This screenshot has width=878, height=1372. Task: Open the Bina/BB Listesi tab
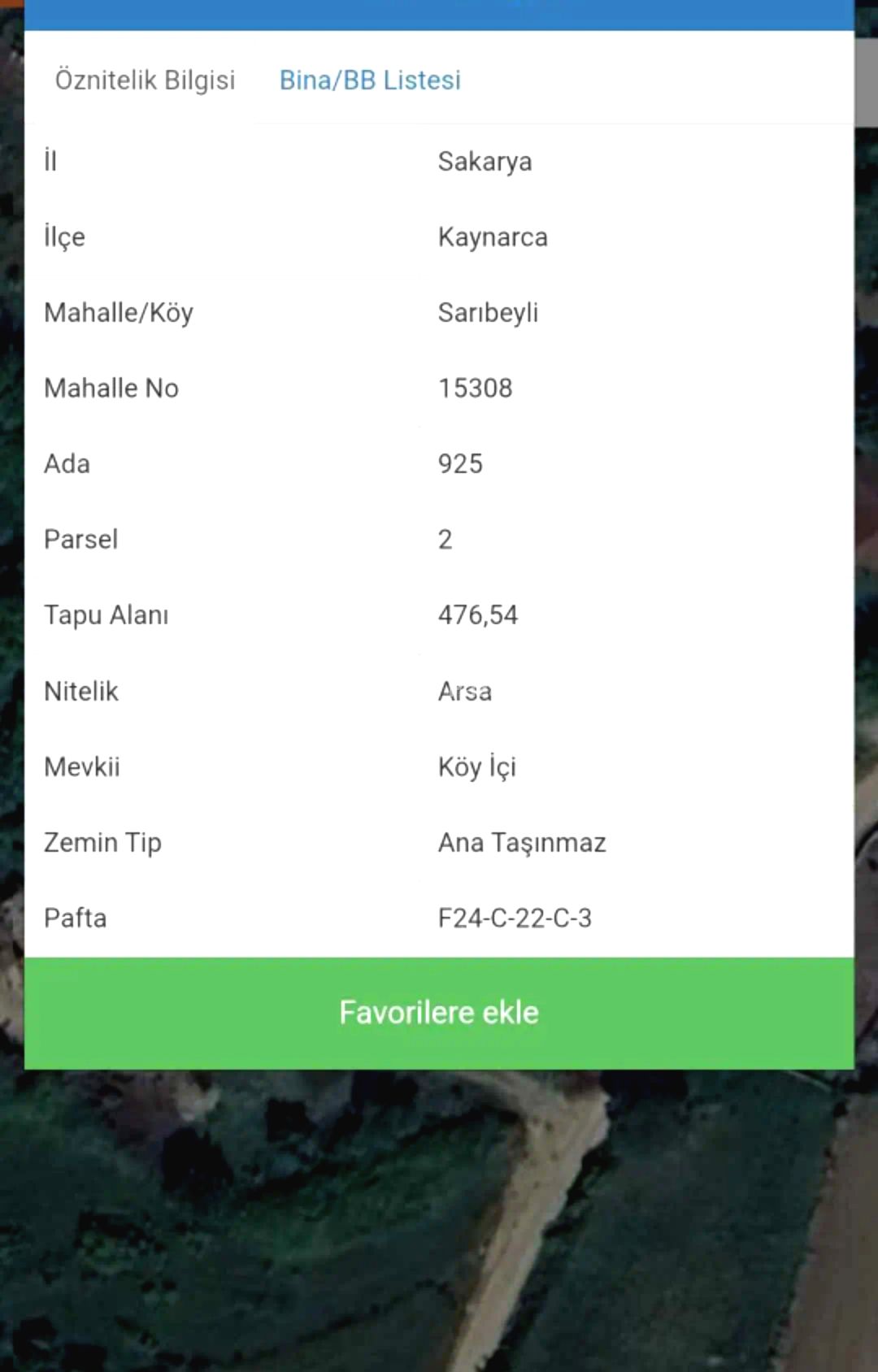click(x=370, y=80)
